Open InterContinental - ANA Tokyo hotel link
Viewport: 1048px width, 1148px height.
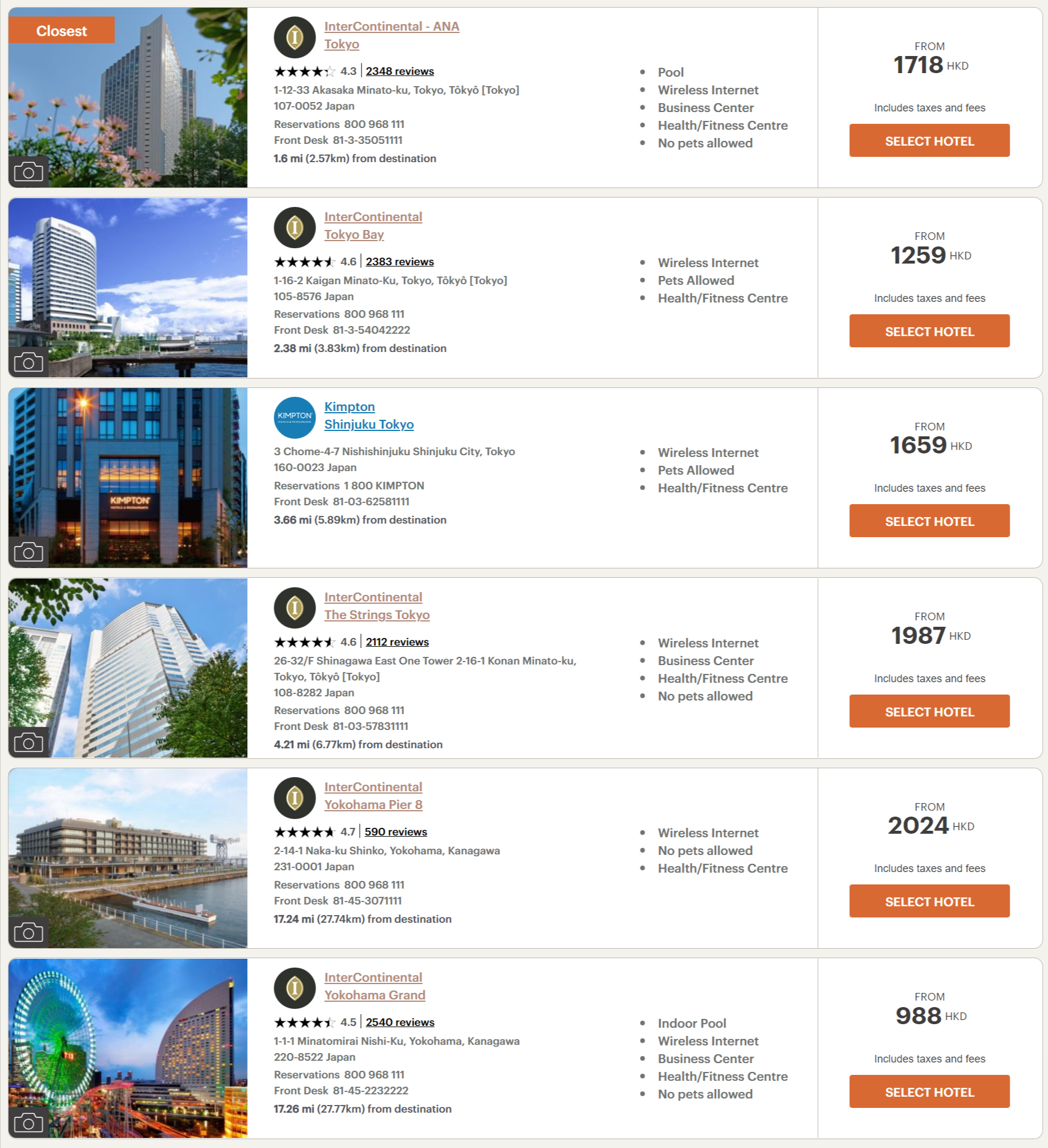(x=391, y=27)
